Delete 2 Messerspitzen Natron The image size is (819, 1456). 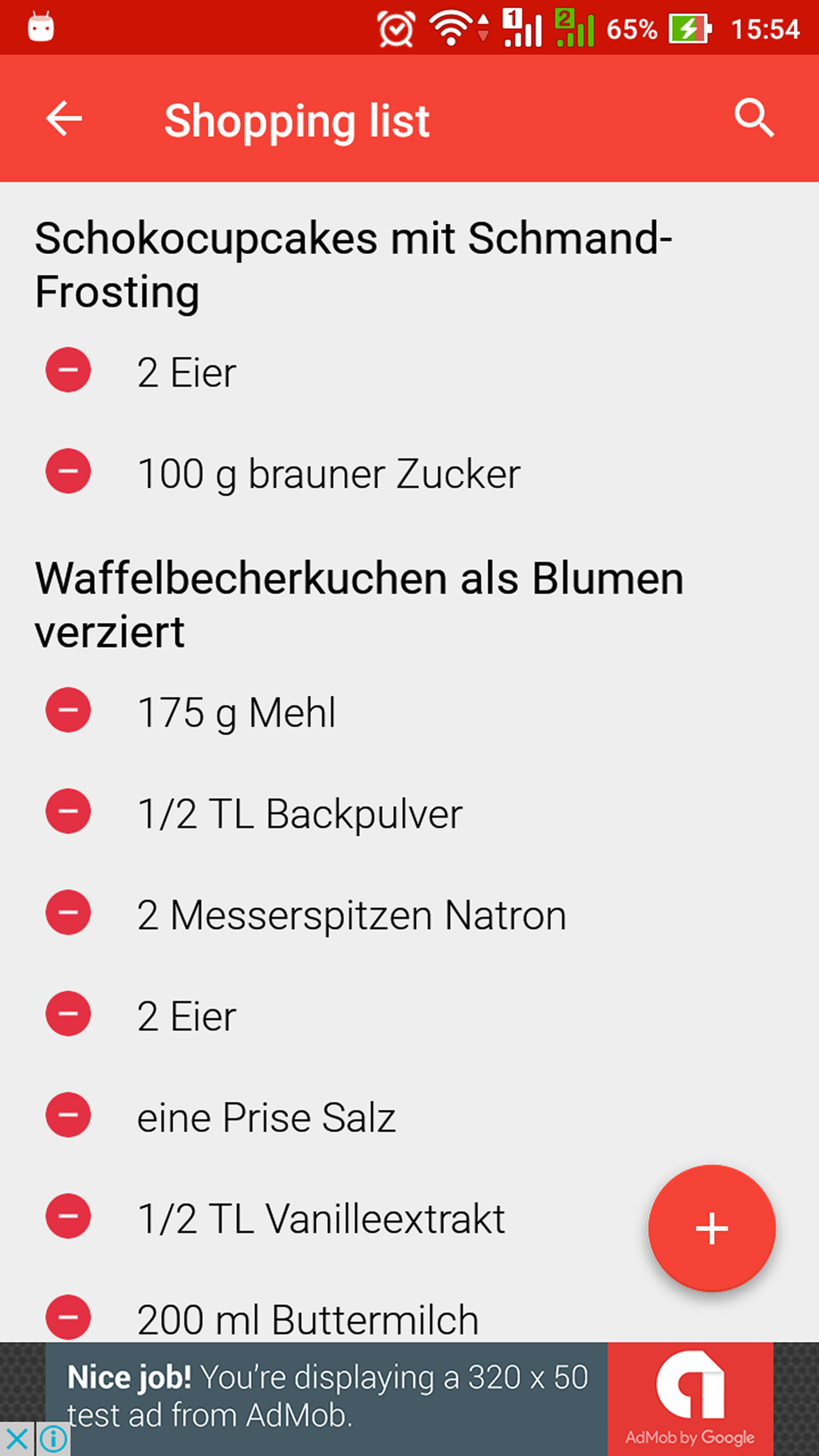[68, 912]
